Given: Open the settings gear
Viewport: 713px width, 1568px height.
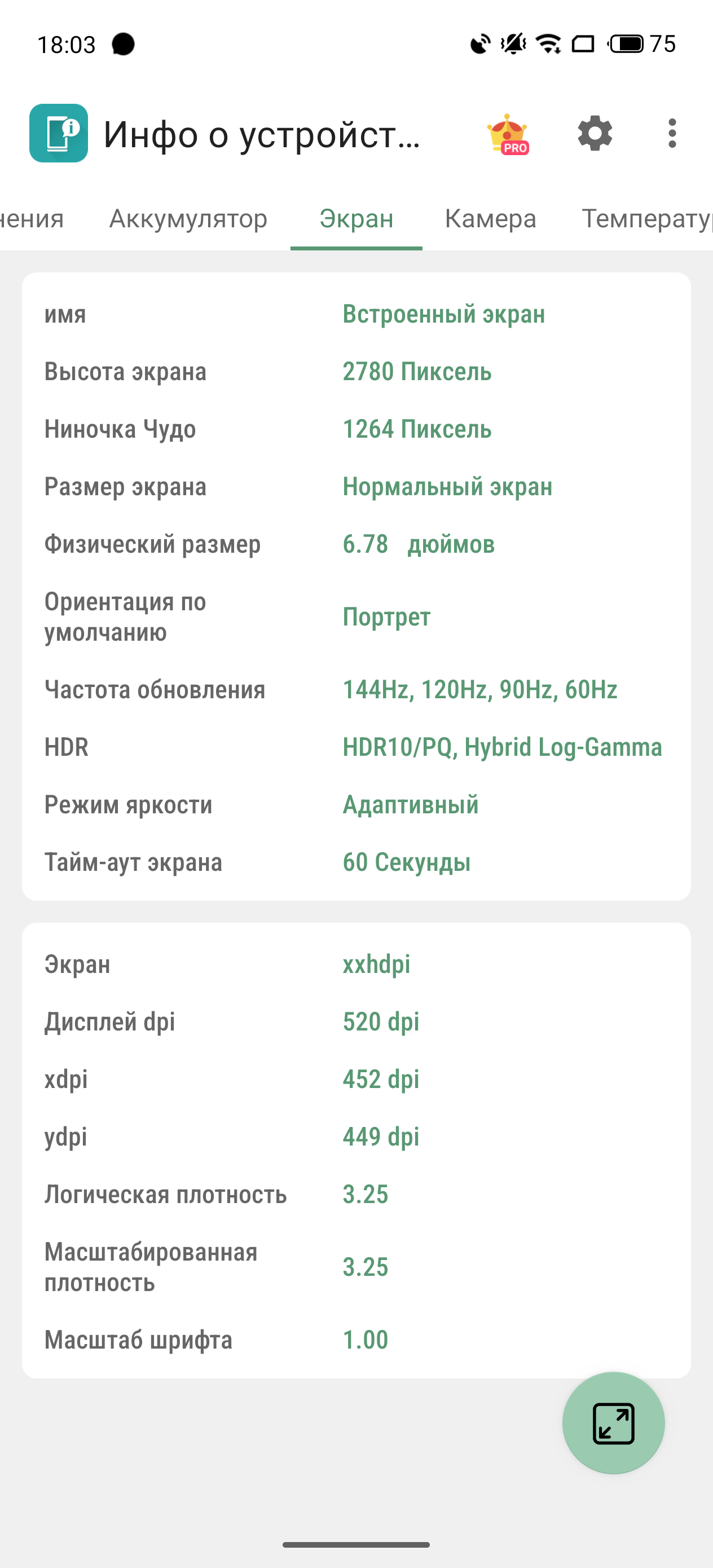Looking at the screenshot, I should pyautogui.click(x=595, y=133).
